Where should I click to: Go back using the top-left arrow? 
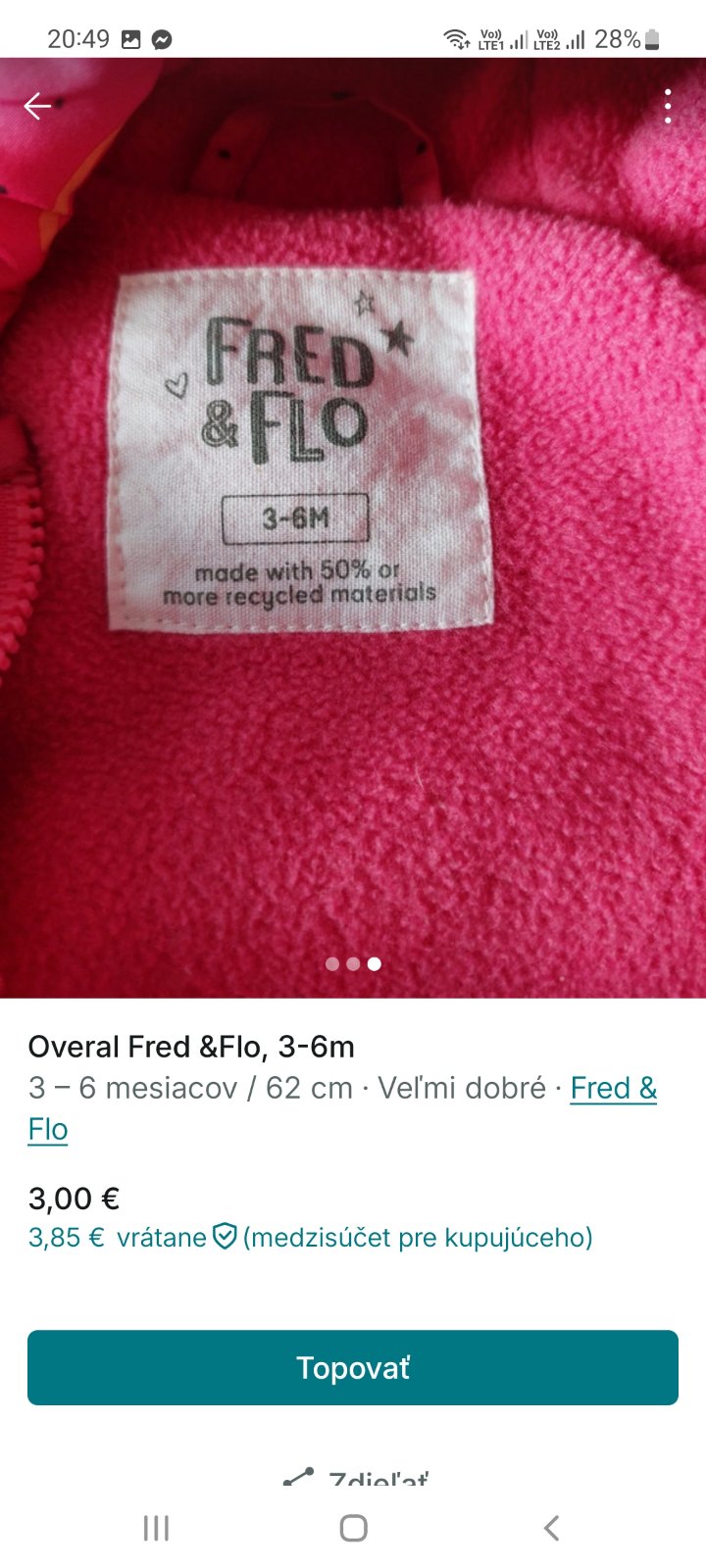pos(37,106)
